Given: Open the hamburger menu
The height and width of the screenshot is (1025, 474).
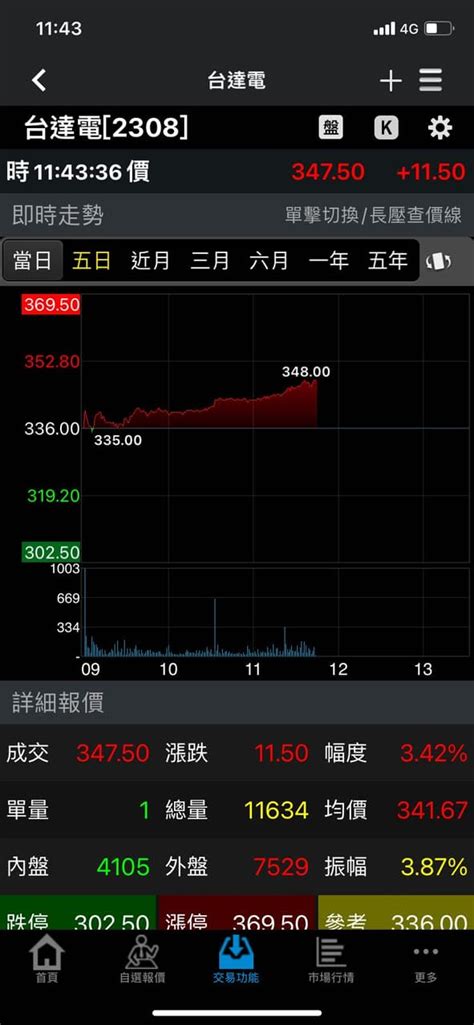Looking at the screenshot, I should [x=430, y=80].
